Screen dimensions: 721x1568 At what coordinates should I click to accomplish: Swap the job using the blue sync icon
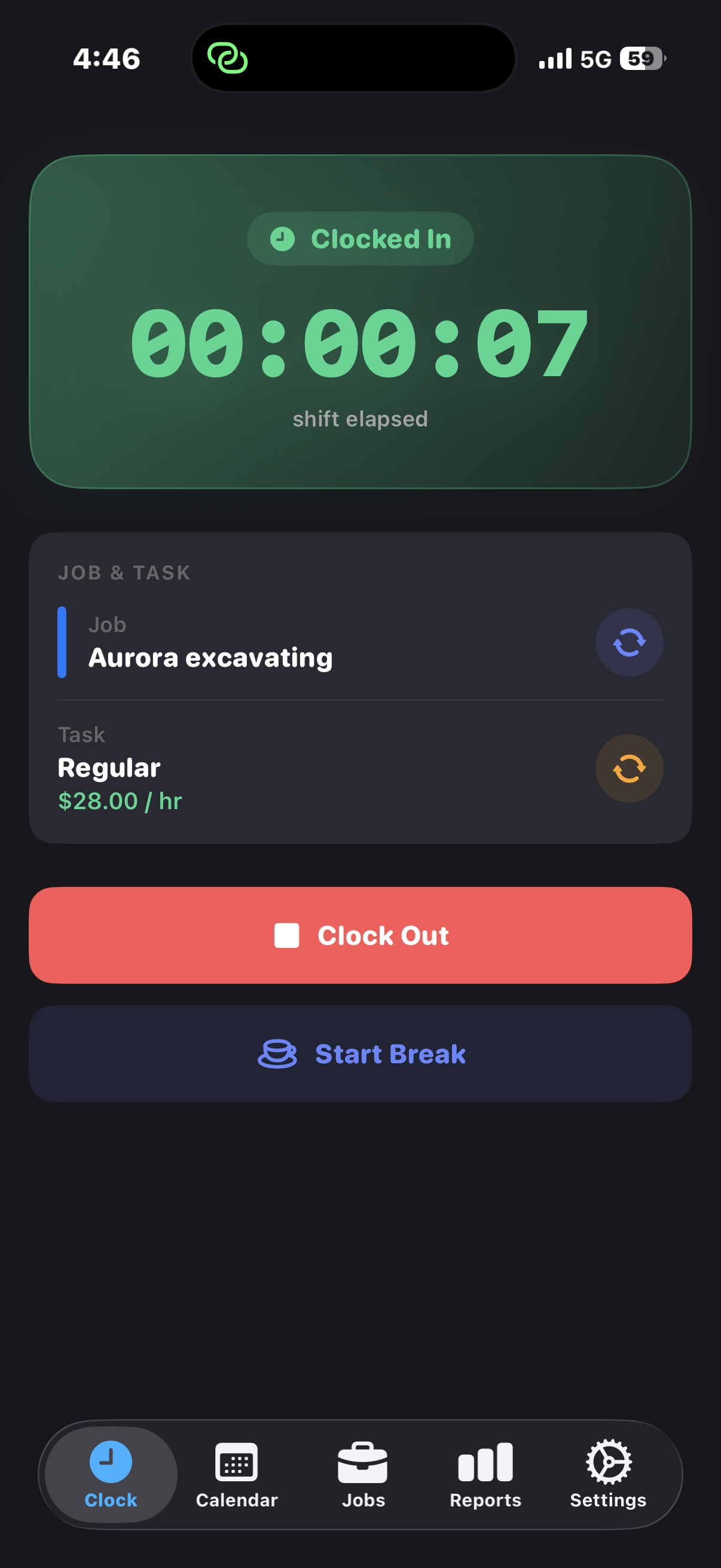629,642
